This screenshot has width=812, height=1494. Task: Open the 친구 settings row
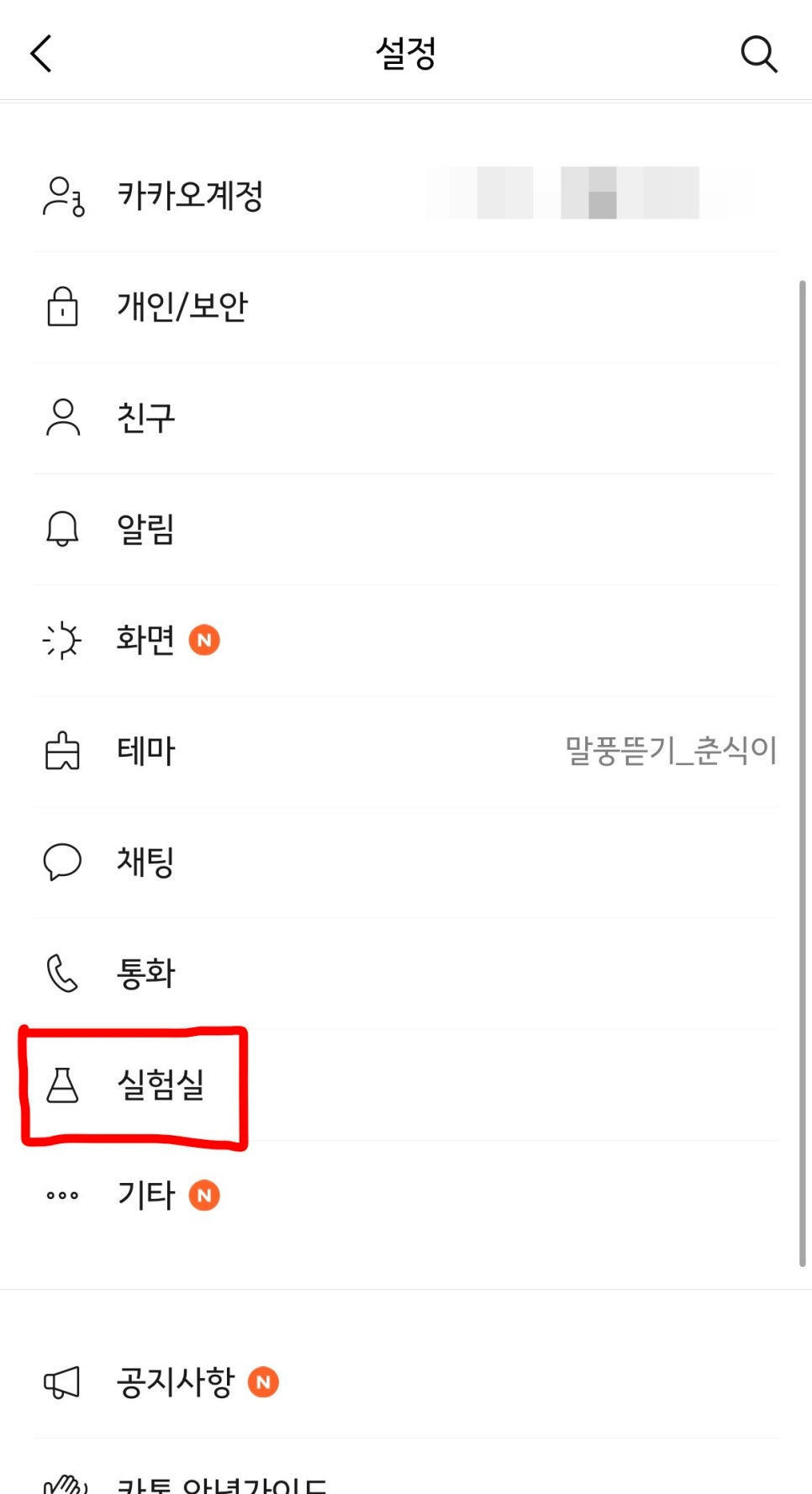click(x=406, y=418)
